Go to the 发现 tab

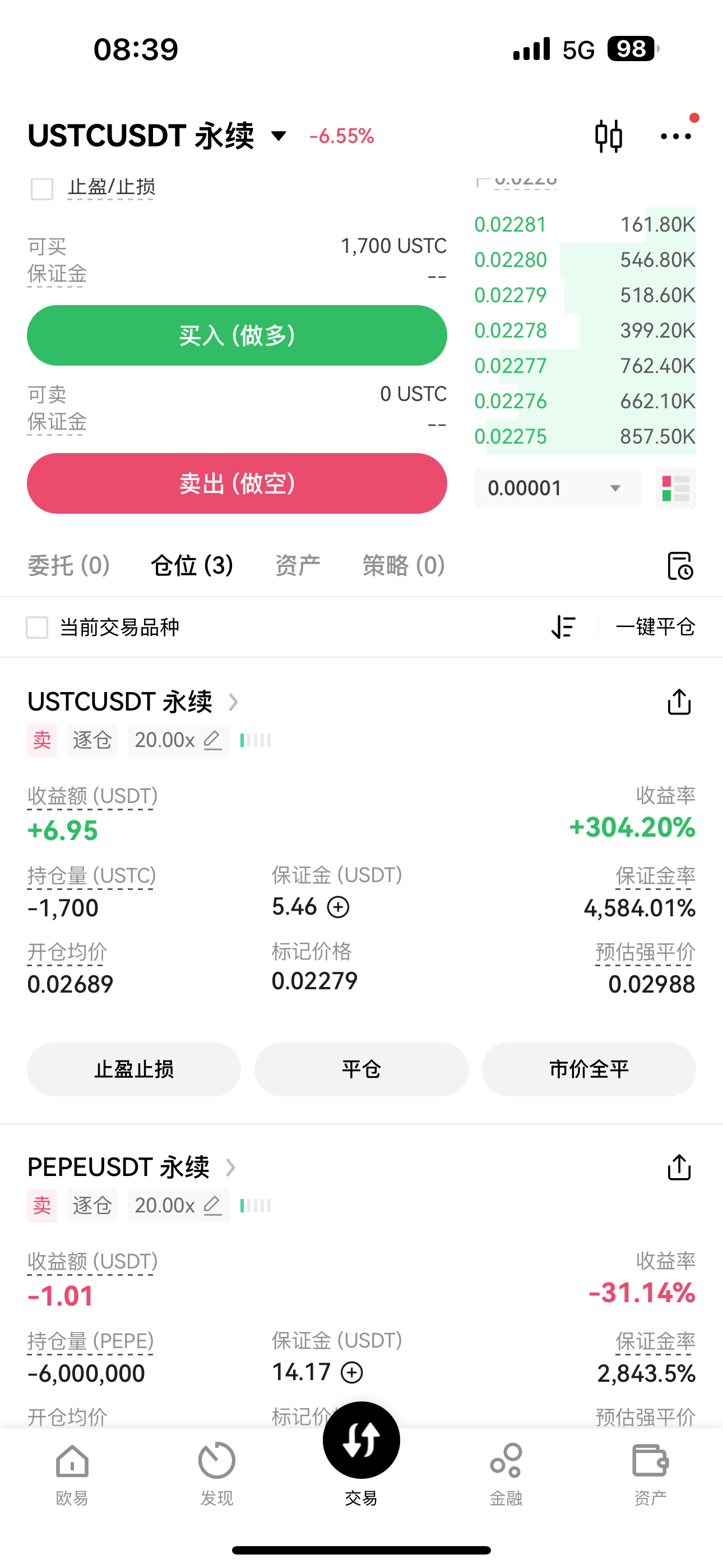click(x=217, y=1474)
